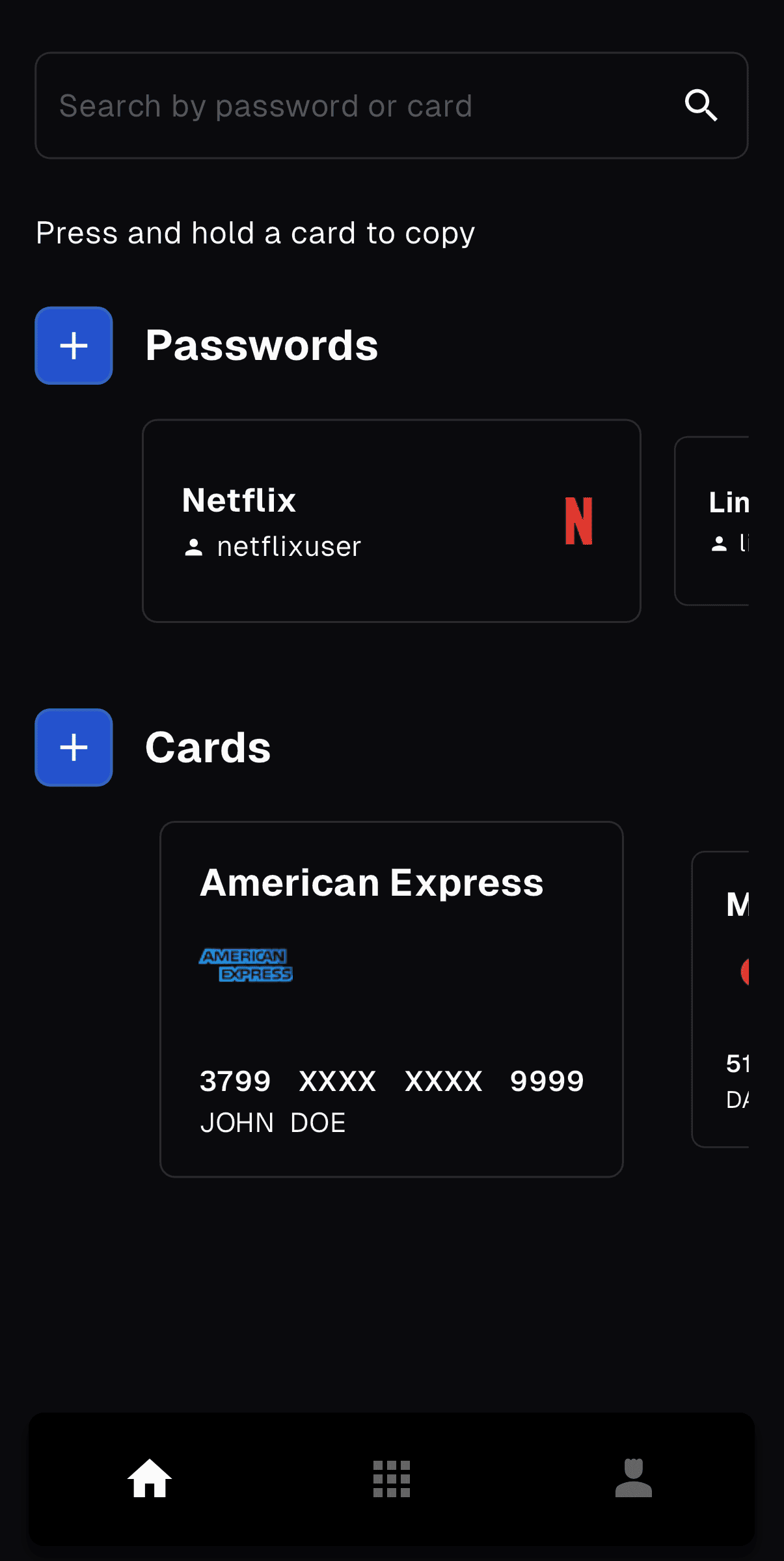Click the American Express brand logo
This screenshot has height=1561, width=784.
[x=246, y=965]
